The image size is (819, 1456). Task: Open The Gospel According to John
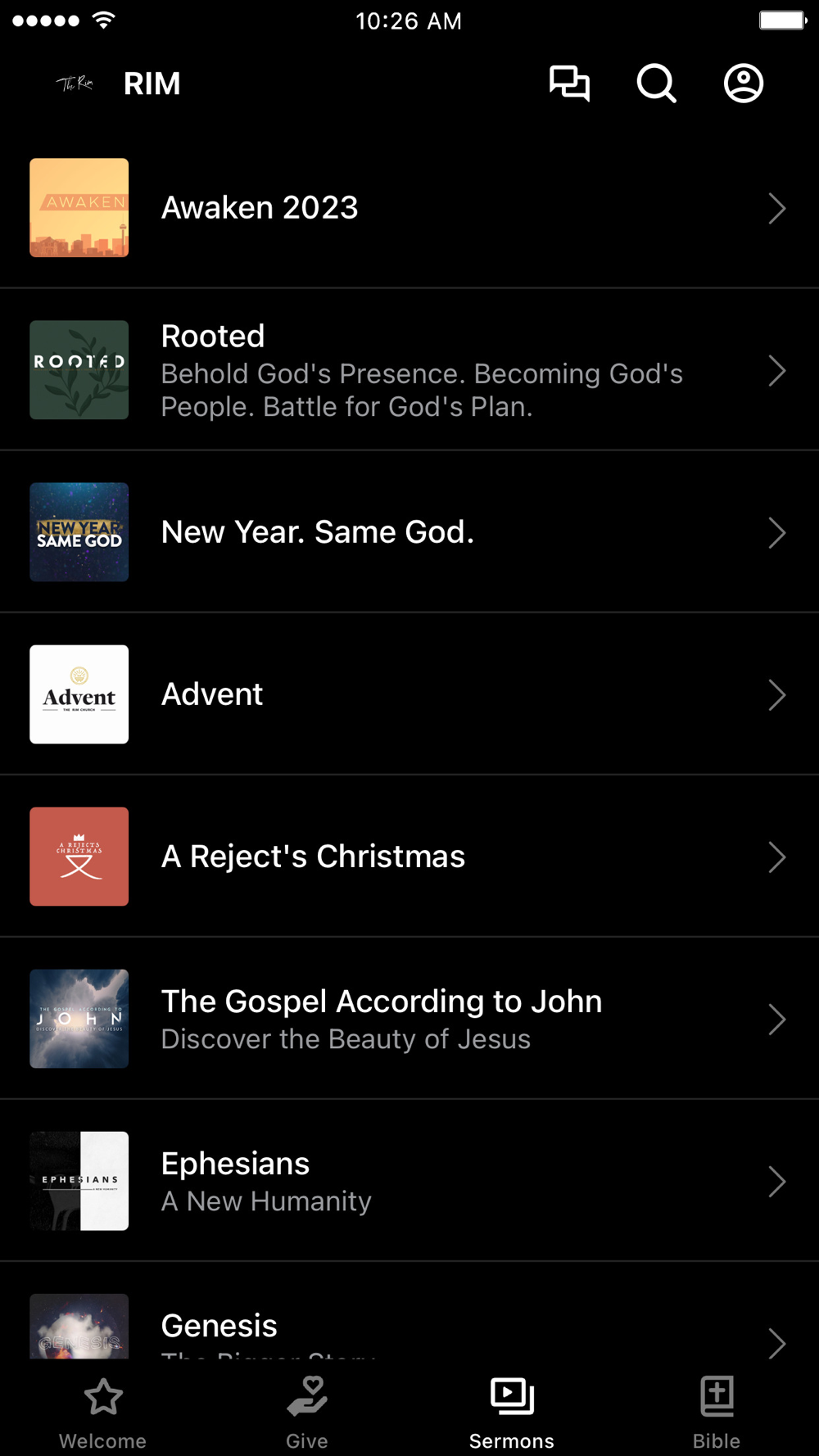coord(409,1019)
